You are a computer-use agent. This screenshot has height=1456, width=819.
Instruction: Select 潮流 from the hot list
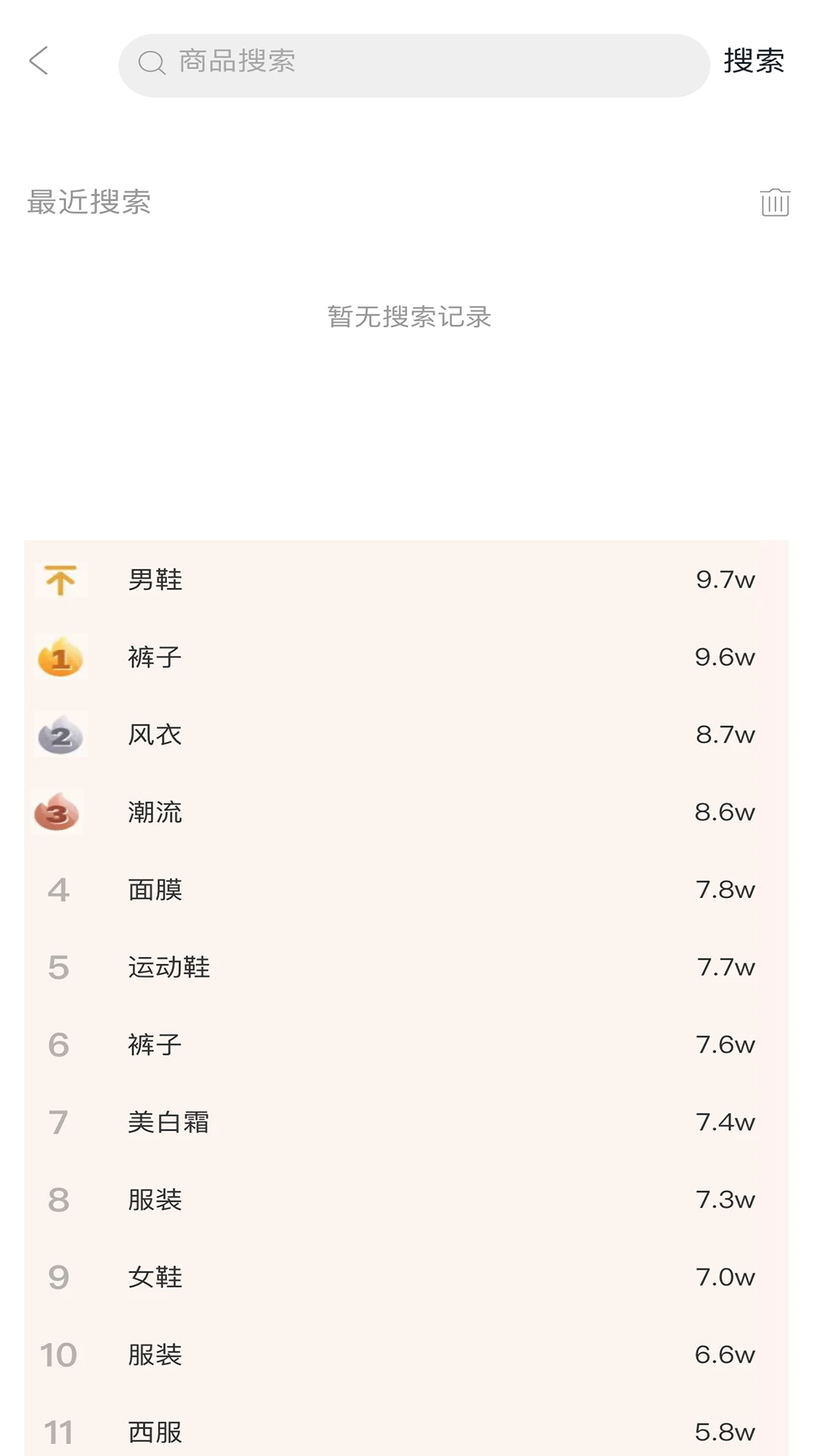point(155,811)
